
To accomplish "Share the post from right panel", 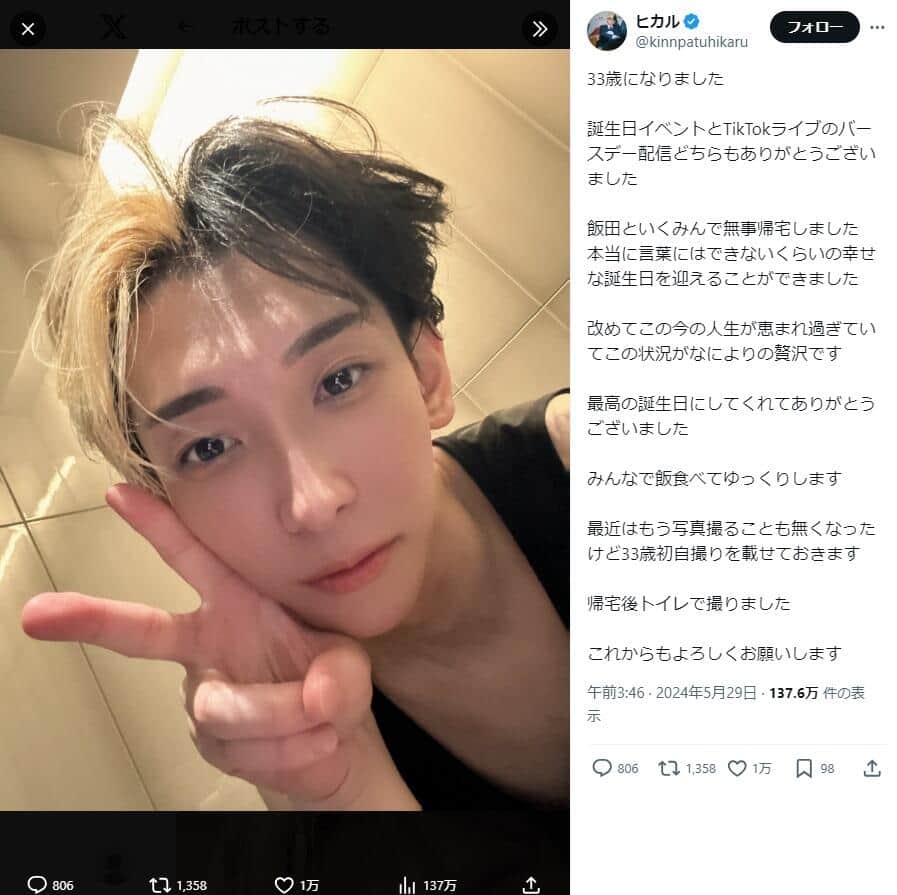I will (x=872, y=768).
